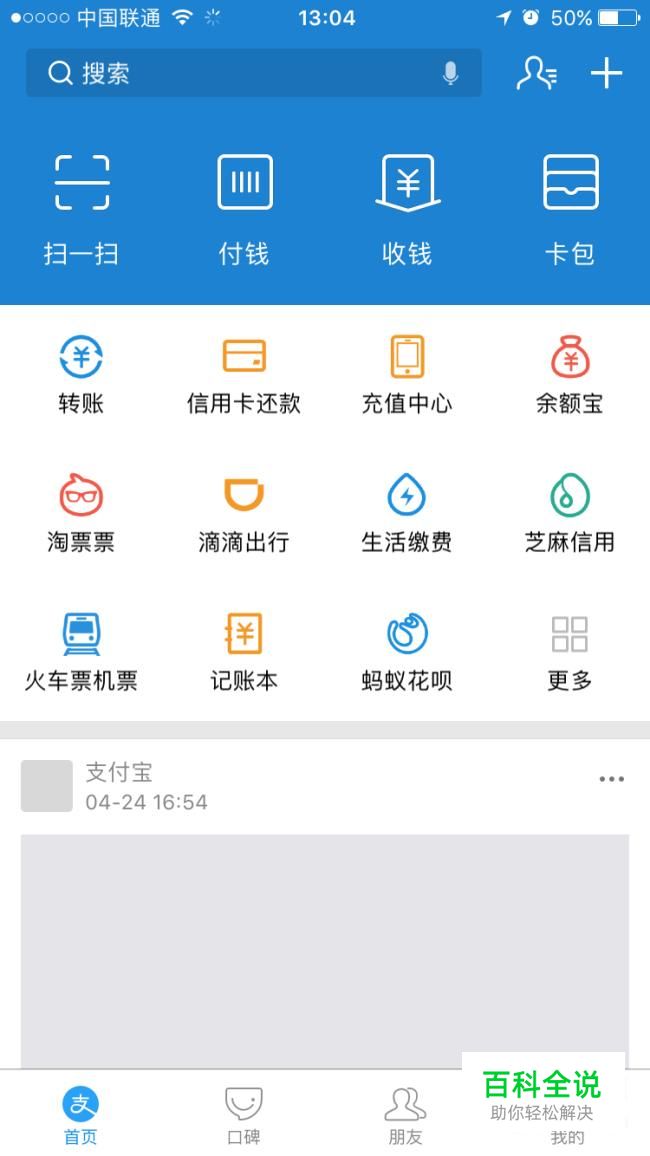
Task: Start voice search with the microphone icon
Action: pos(451,73)
